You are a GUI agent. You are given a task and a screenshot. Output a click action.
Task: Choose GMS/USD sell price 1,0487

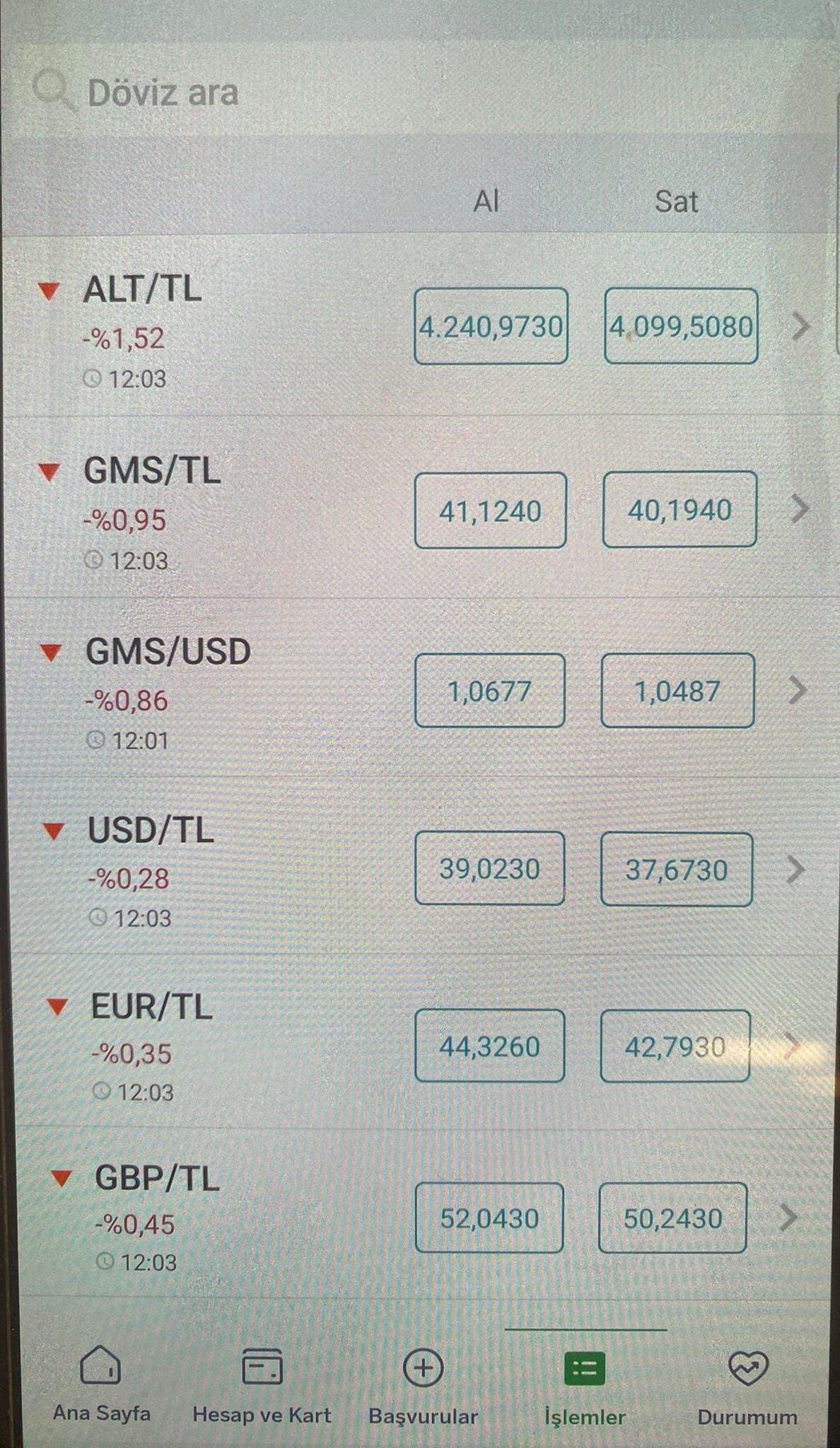[677, 691]
